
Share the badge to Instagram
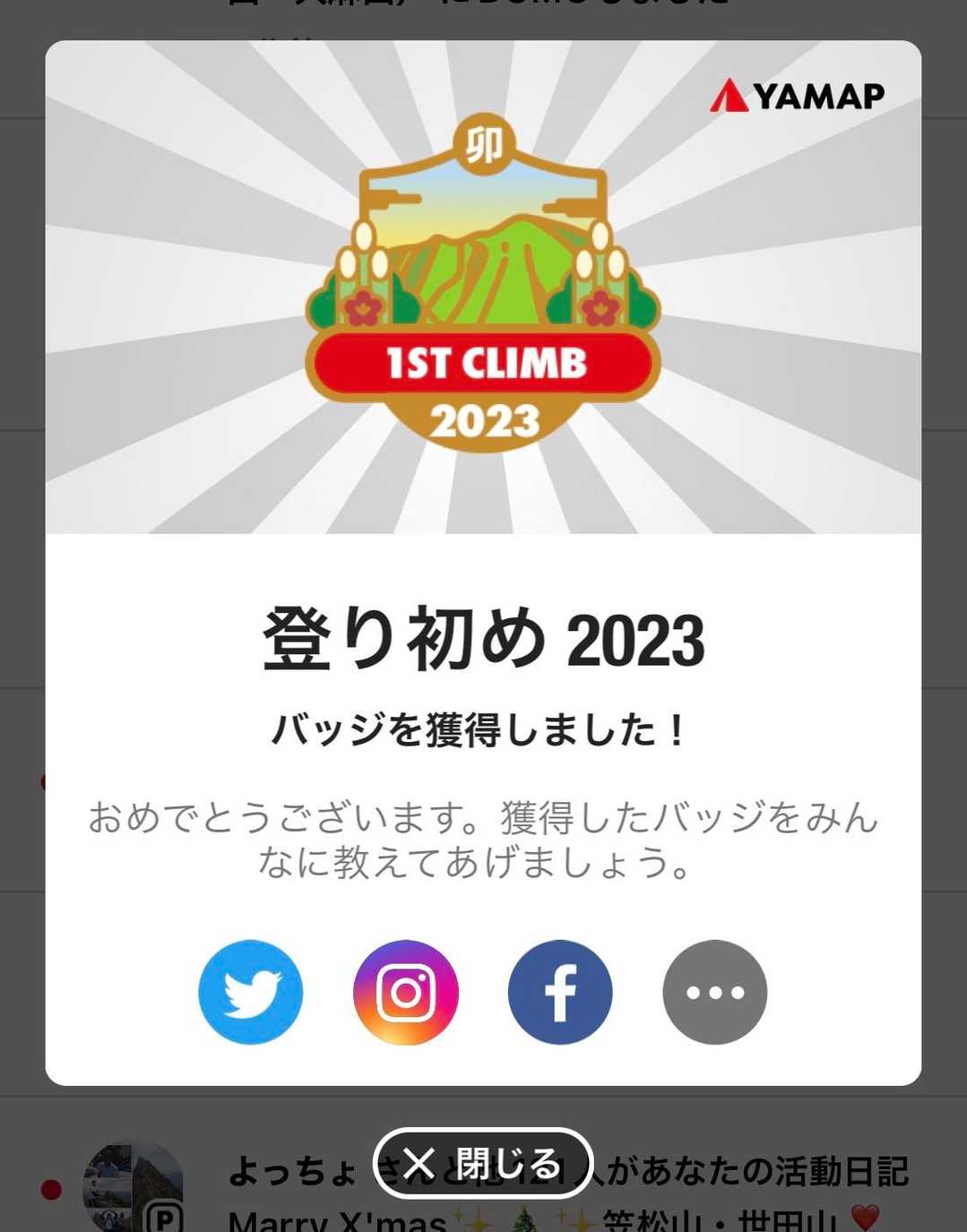pos(406,992)
